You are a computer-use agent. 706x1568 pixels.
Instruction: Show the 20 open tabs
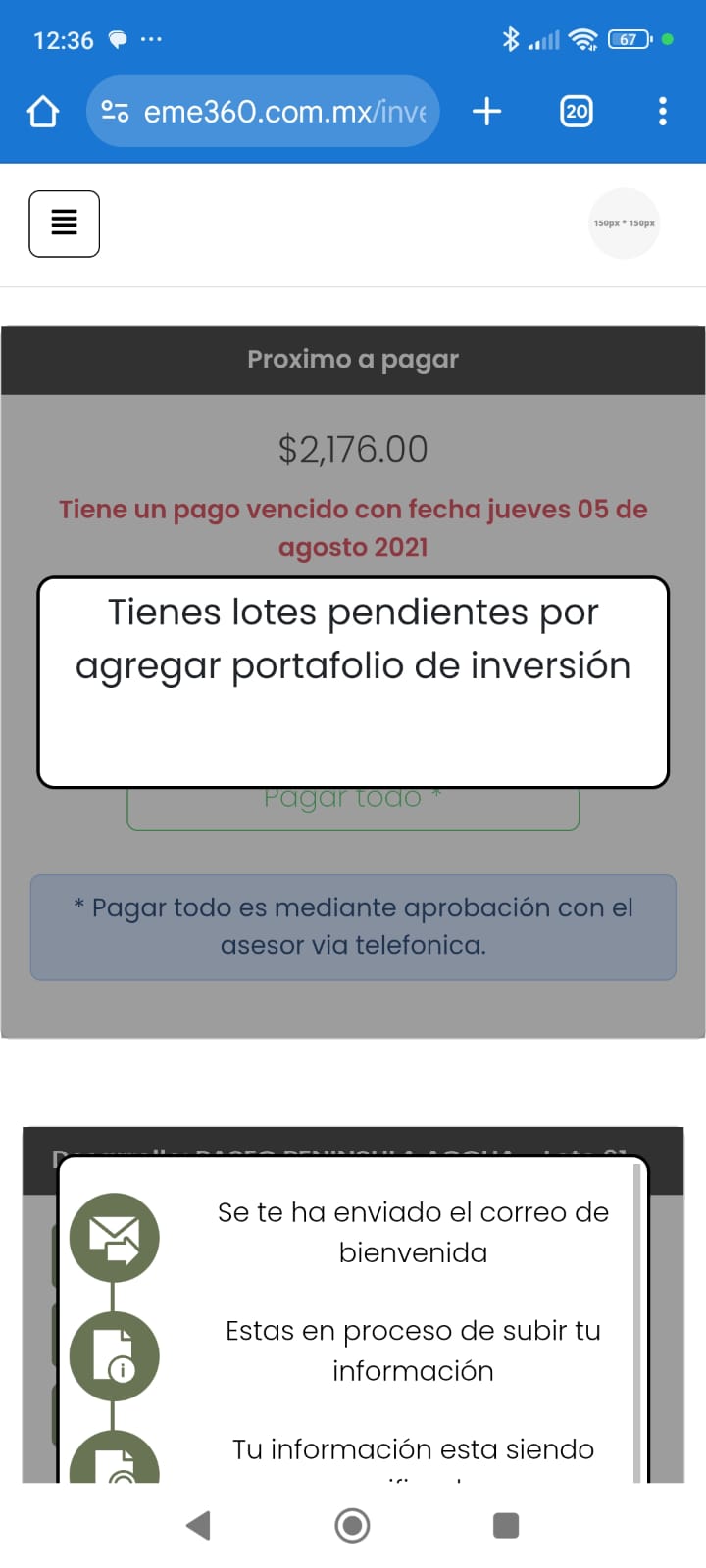coord(577,112)
